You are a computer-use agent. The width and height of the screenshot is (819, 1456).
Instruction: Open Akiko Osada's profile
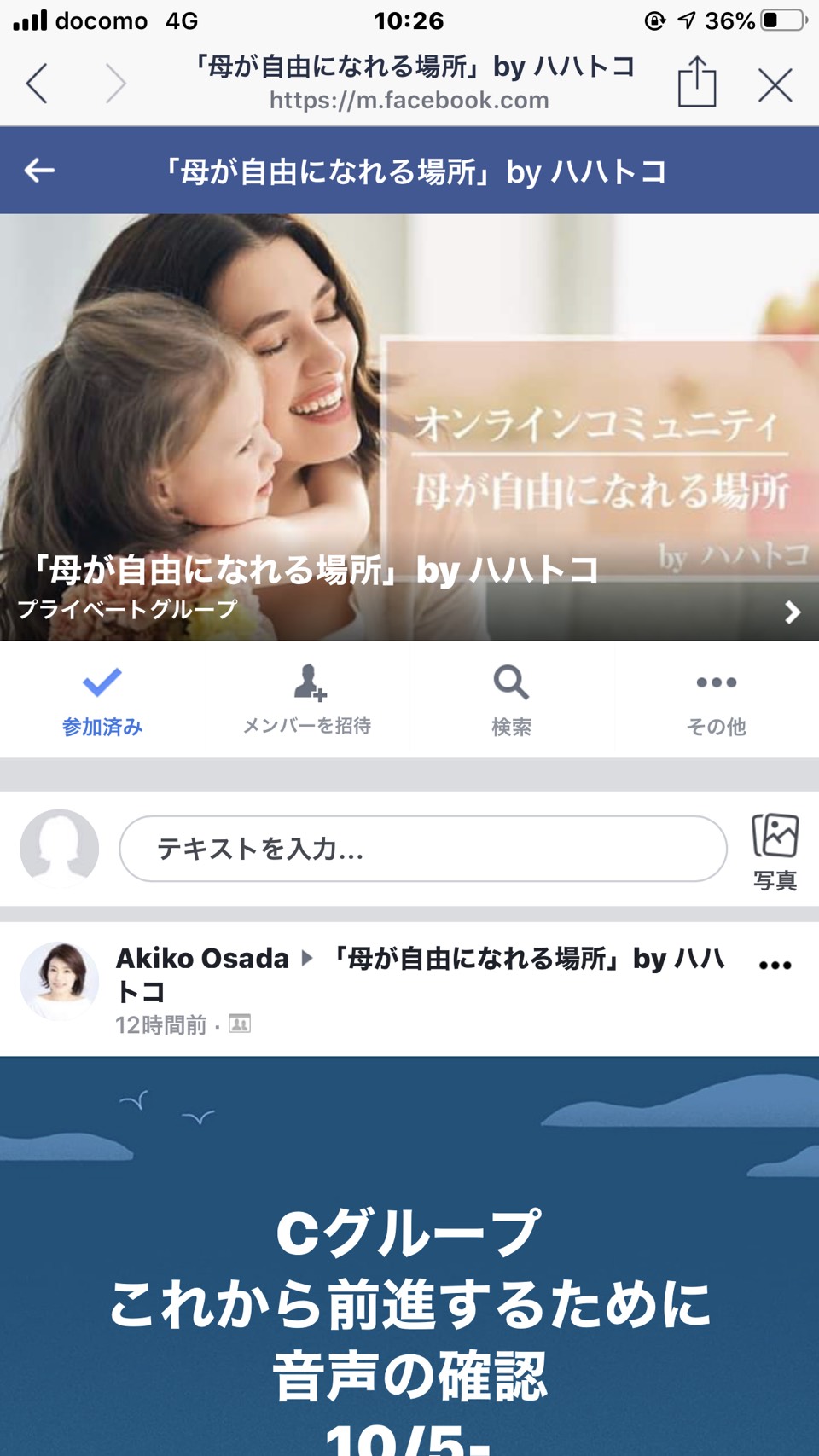tap(202, 959)
